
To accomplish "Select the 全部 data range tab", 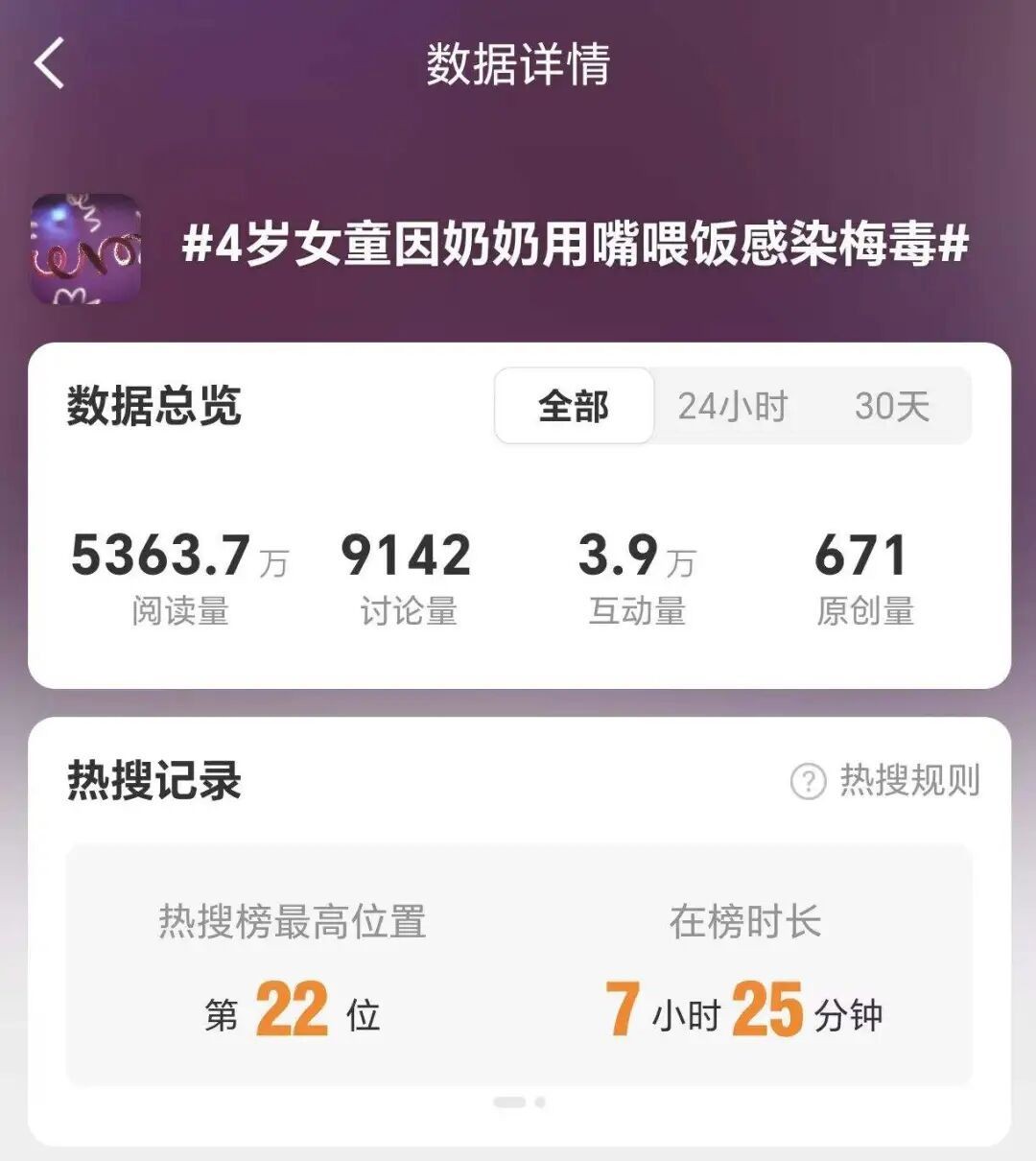I will pyautogui.click(x=574, y=406).
